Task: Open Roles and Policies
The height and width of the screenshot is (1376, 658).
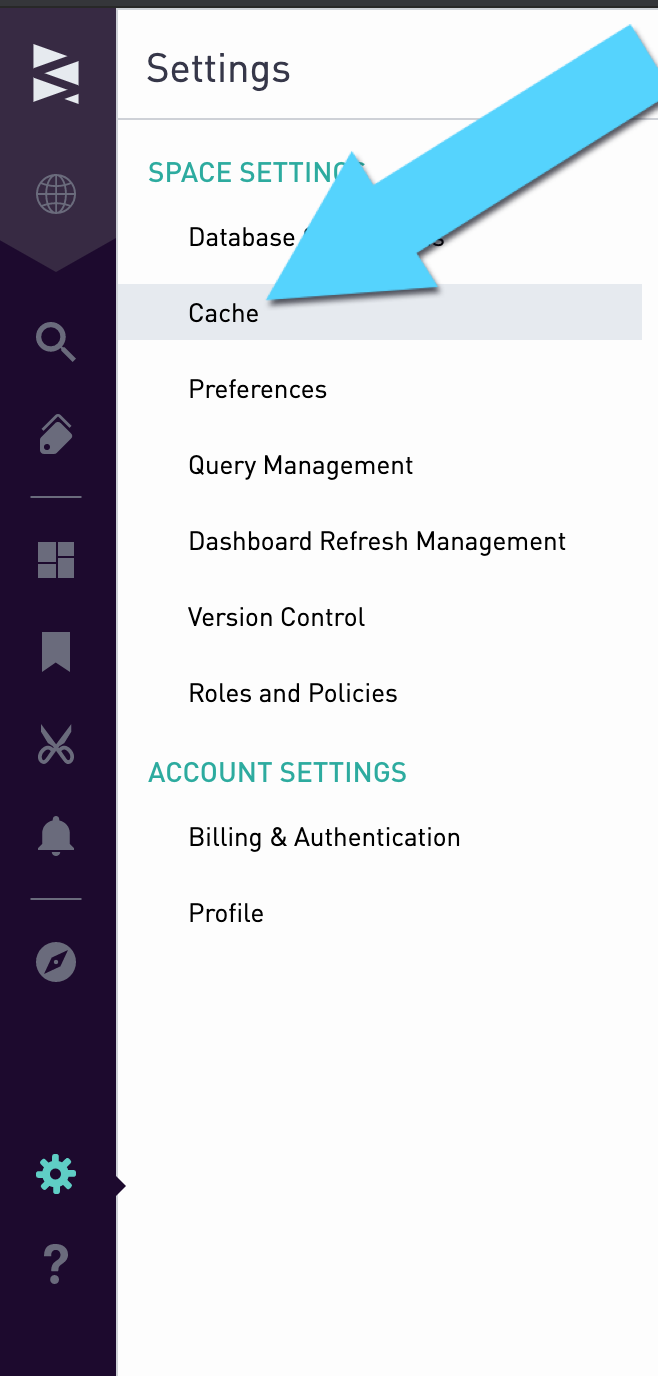Action: click(x=293, y=693)
